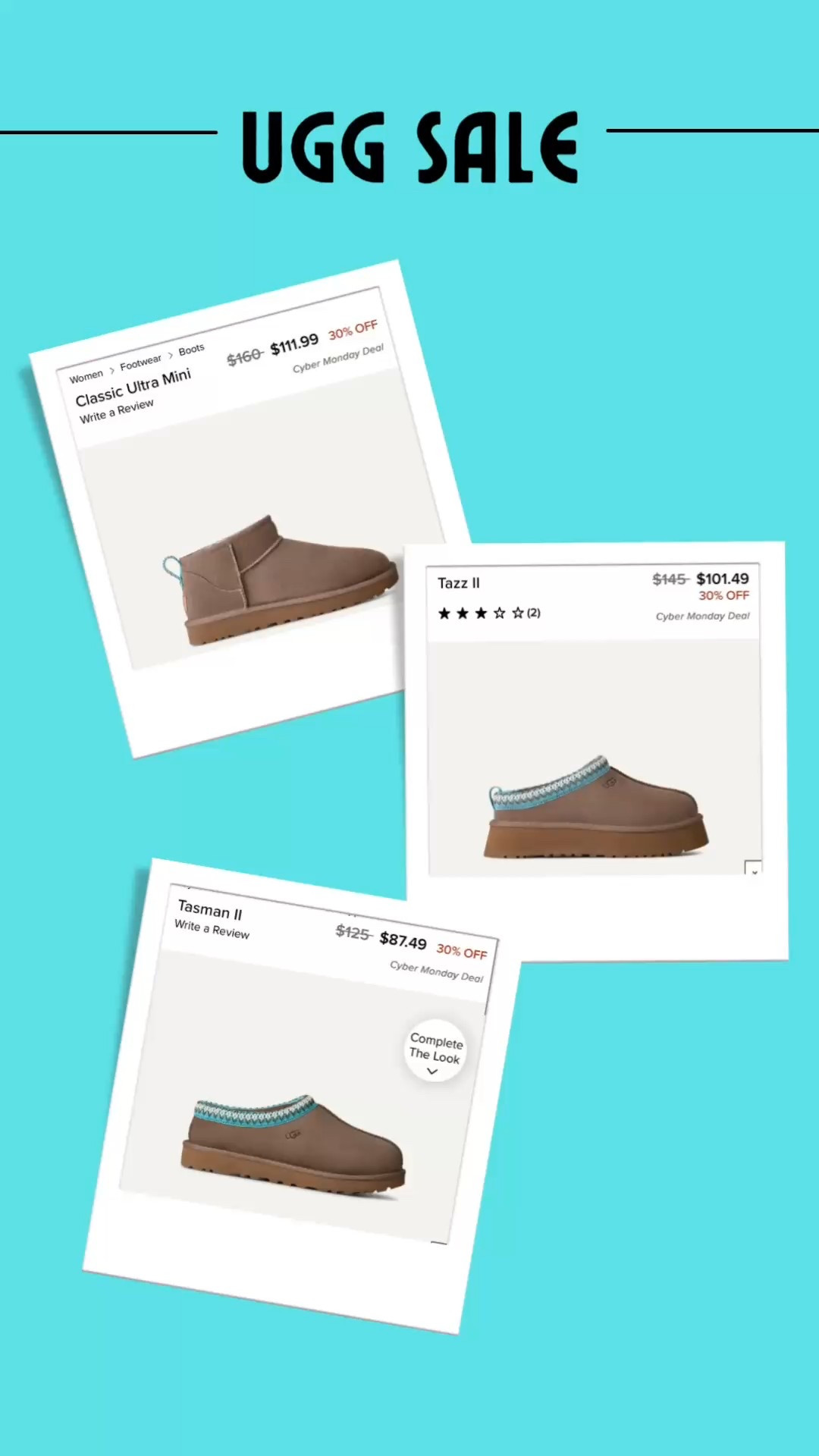Image resolution: width=819 pixels, height=1456 pixels.
Task: Click the down chevron inside Complete The Look
Action: pos(432,1071)
